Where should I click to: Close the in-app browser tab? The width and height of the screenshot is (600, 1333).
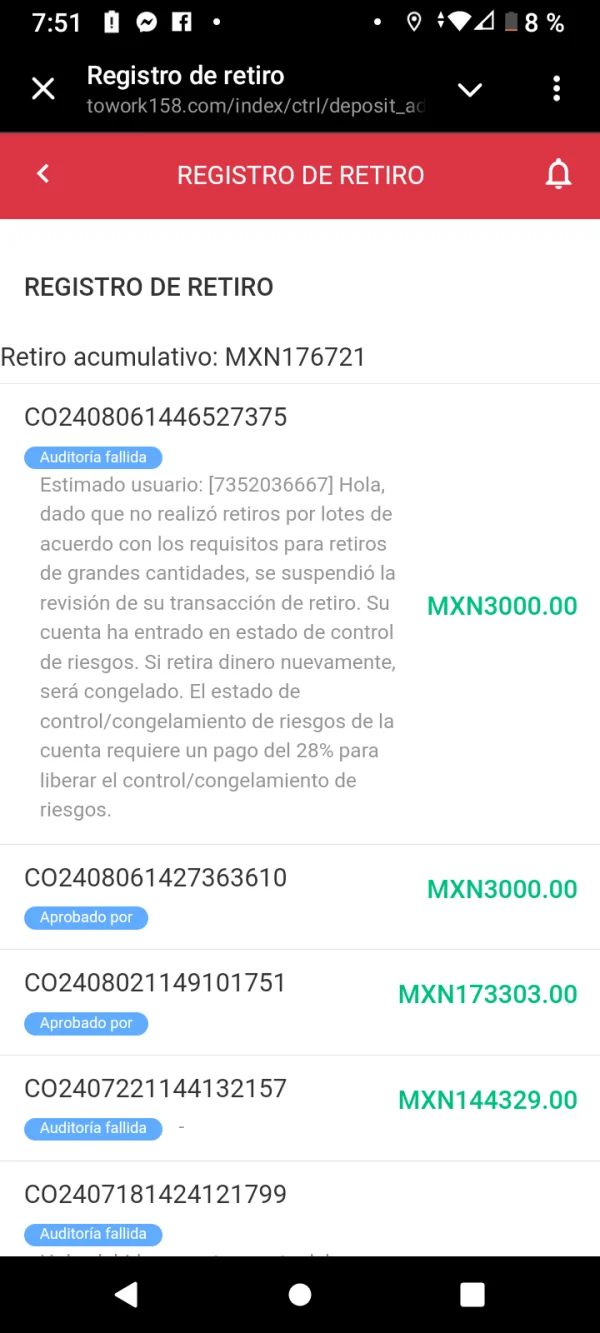click(43, 89)
